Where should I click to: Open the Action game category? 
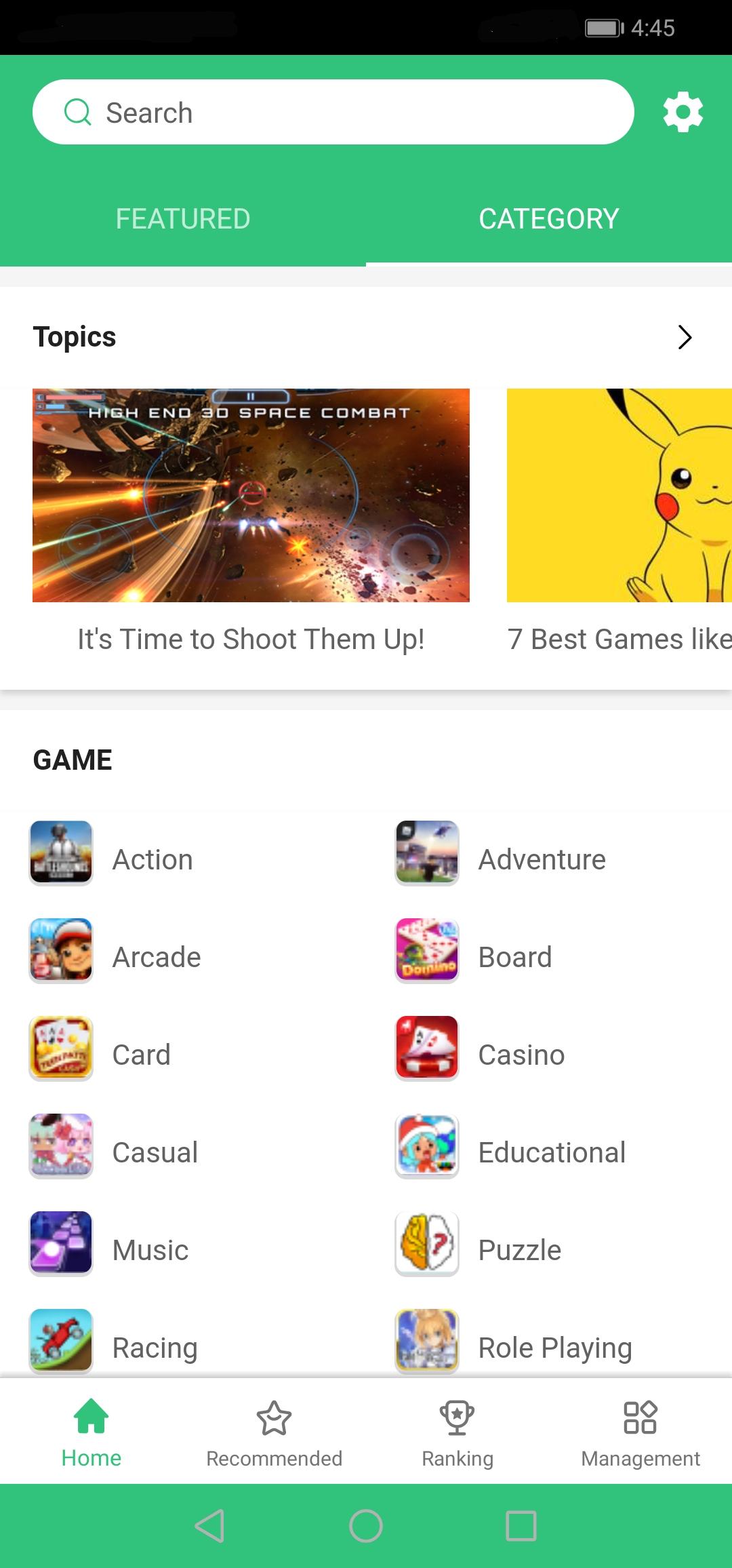[x=152, y=859]
